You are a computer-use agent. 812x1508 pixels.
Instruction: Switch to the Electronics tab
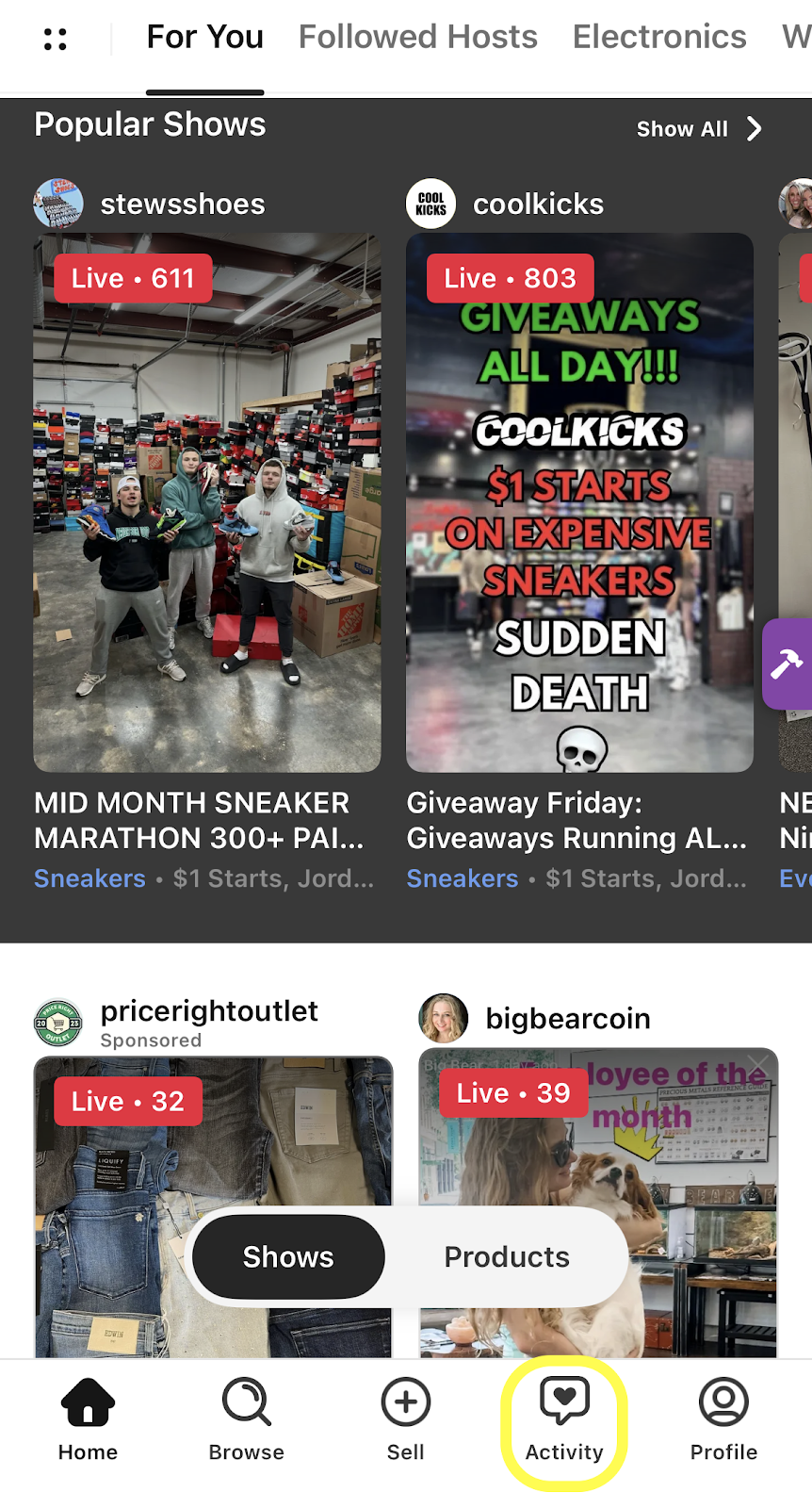point(659,37)
